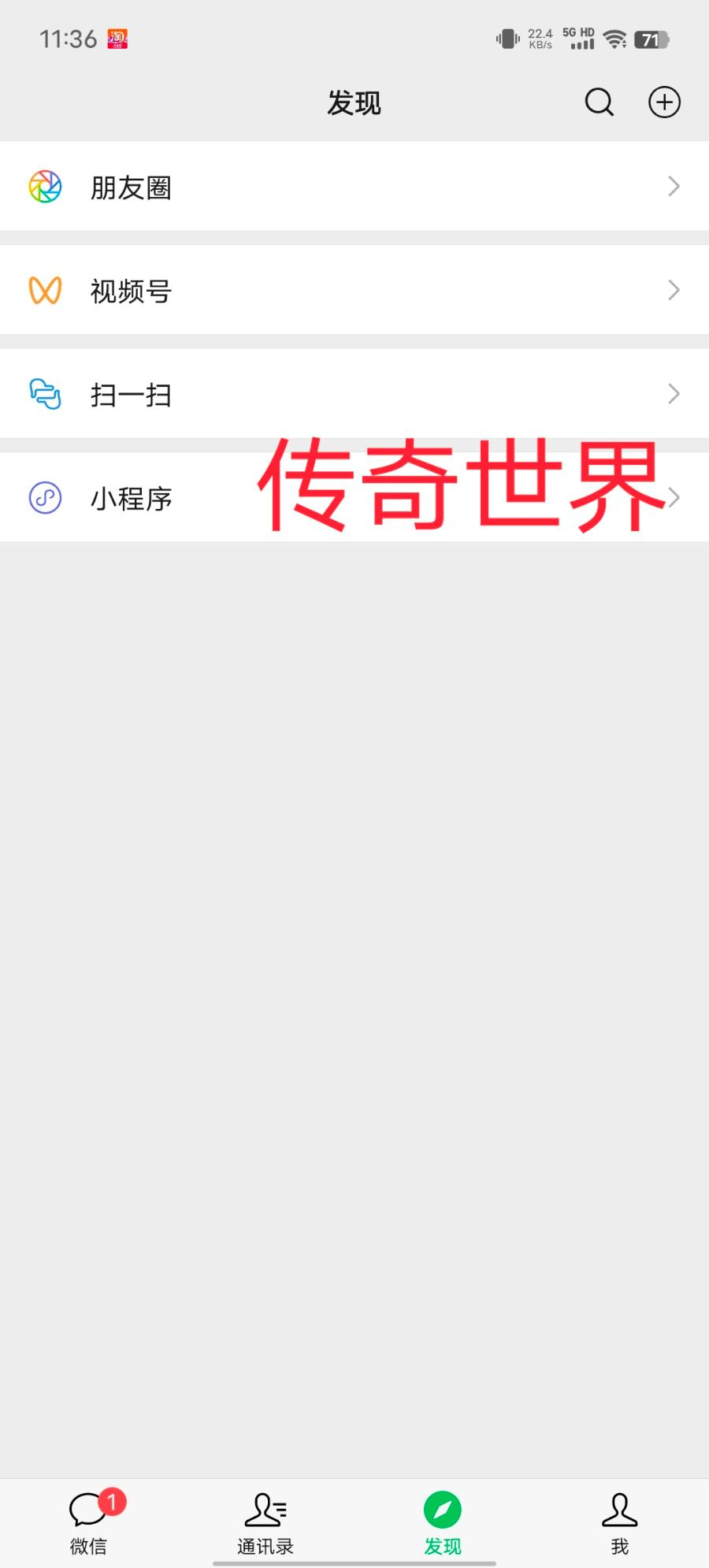Switch to the 通讯录 contacts tab

point(265,1523)
